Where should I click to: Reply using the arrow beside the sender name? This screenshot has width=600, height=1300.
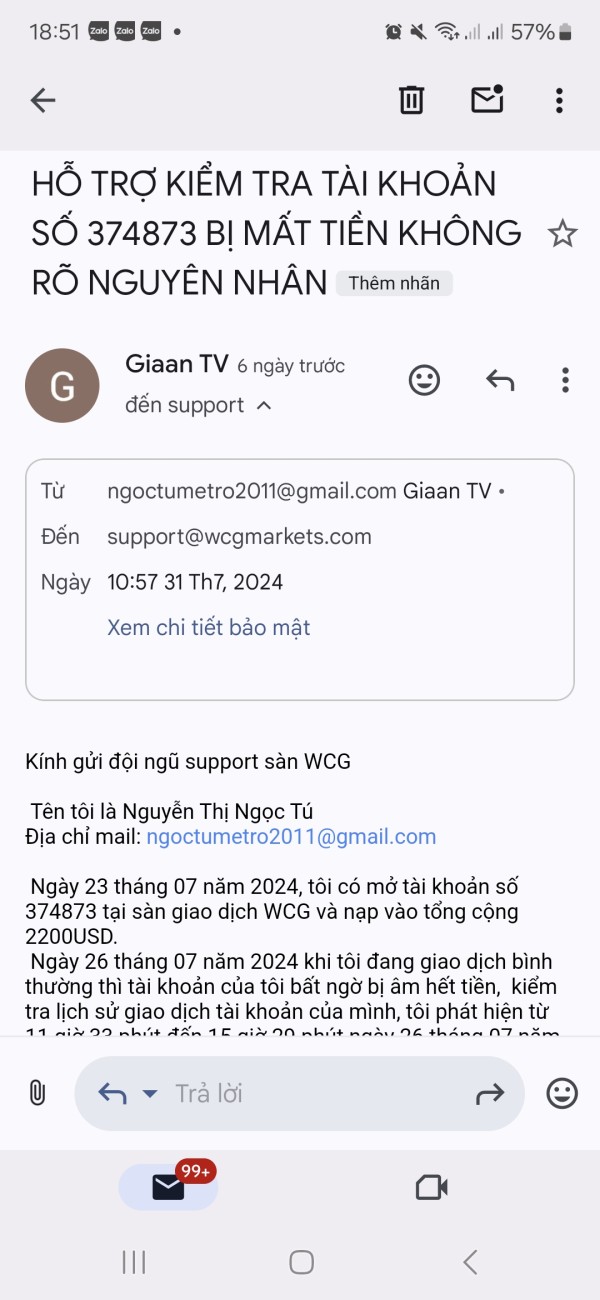pos(500,380)
